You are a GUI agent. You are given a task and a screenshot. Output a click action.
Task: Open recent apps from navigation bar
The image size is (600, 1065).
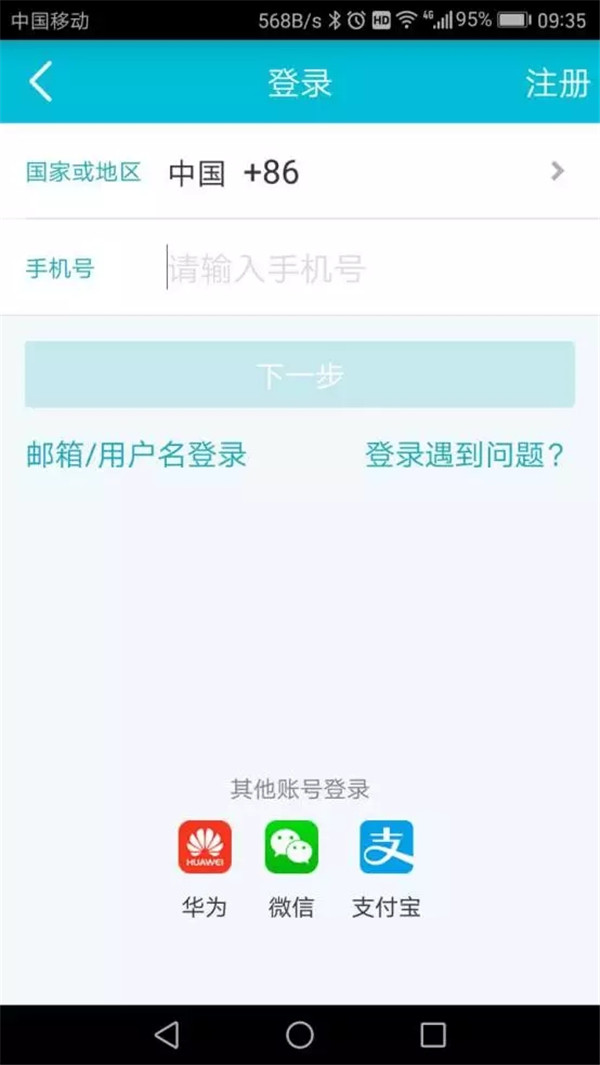pyautogui.click(x=433, y=1034)
